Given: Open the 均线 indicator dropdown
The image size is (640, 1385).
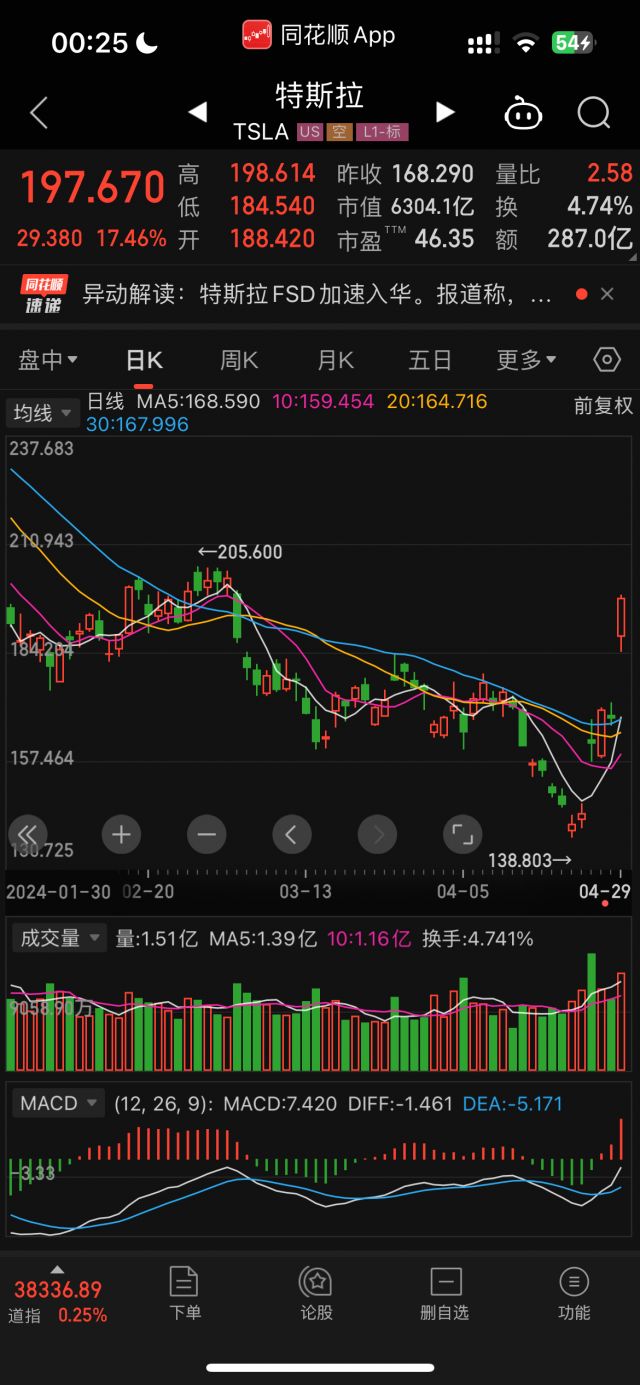Looking at the screenshot, I should [x=43, y=412].
